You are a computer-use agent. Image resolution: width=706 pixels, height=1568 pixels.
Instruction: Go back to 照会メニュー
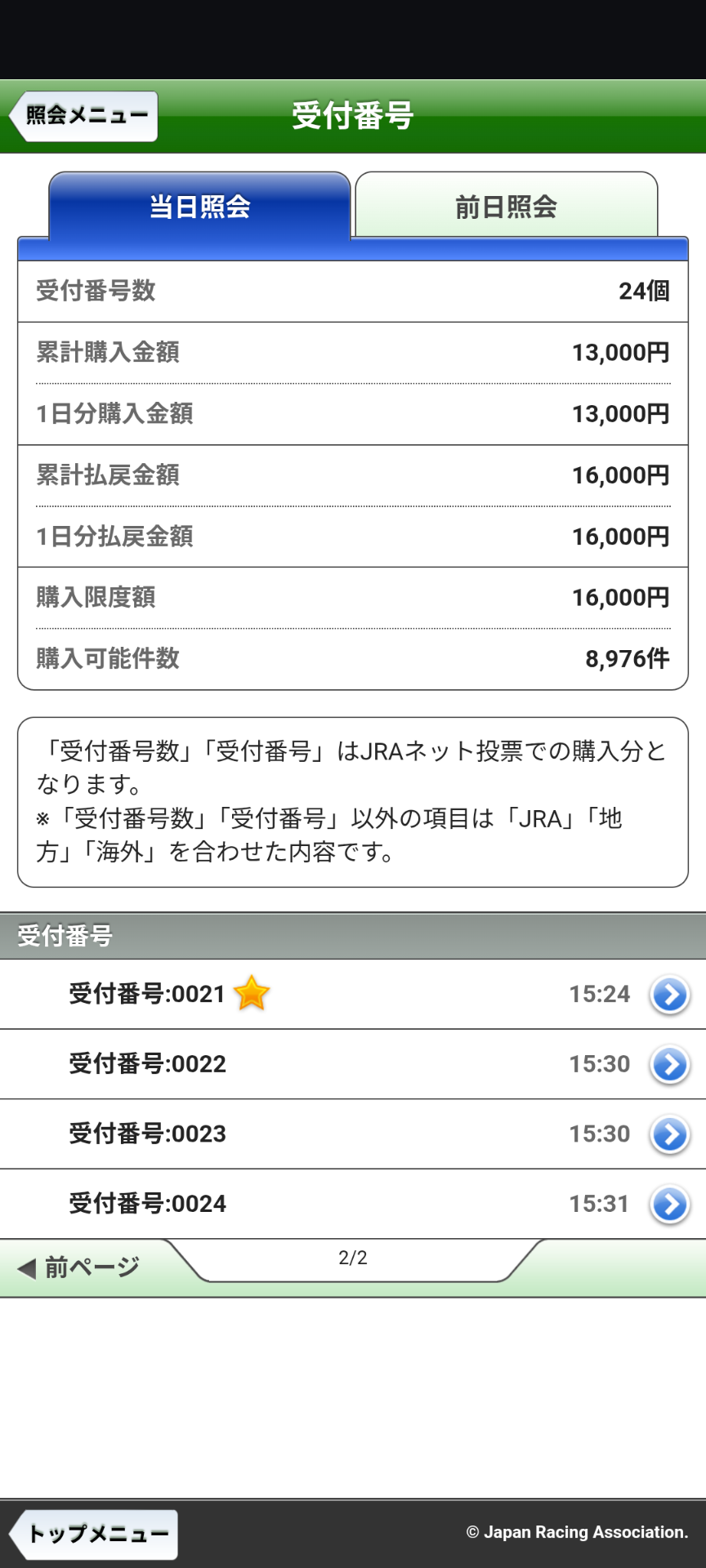[x=84, y=116]
